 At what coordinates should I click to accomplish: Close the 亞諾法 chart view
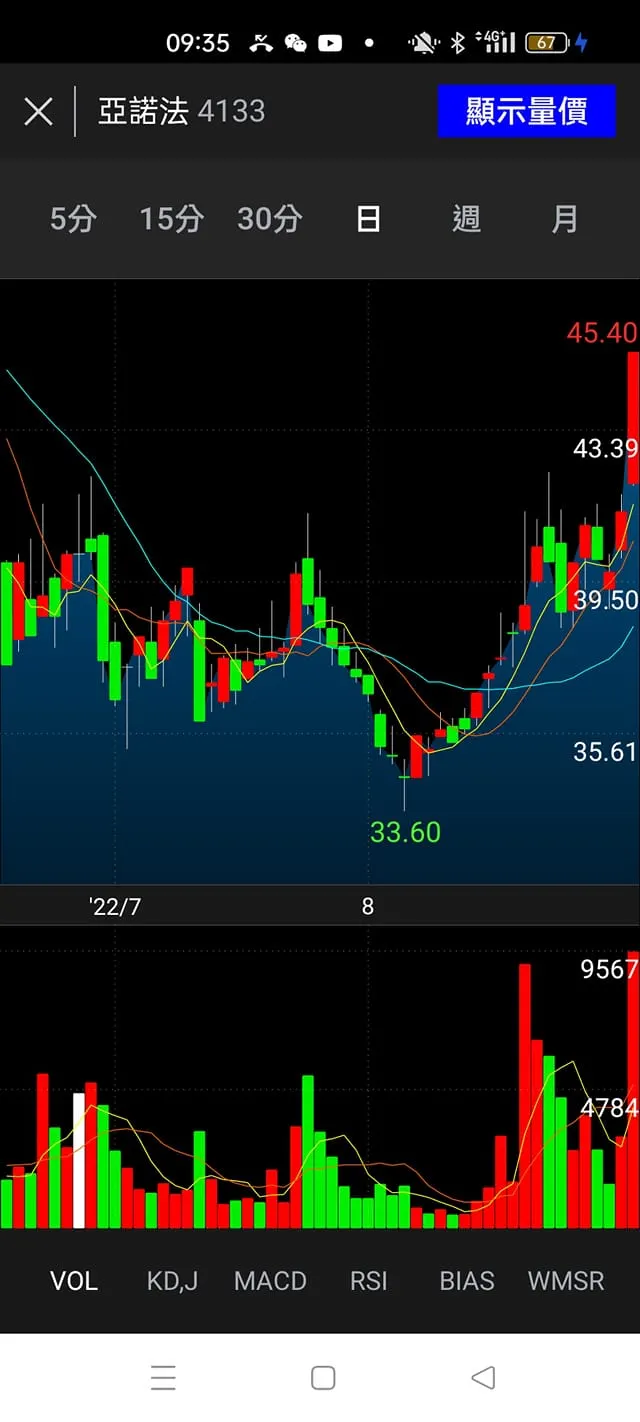pos(38,111)
